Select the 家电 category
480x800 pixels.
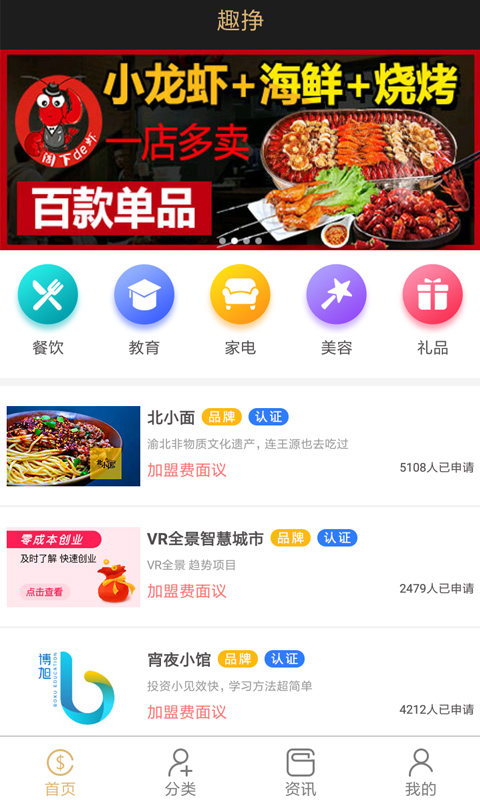click(240, 310)
